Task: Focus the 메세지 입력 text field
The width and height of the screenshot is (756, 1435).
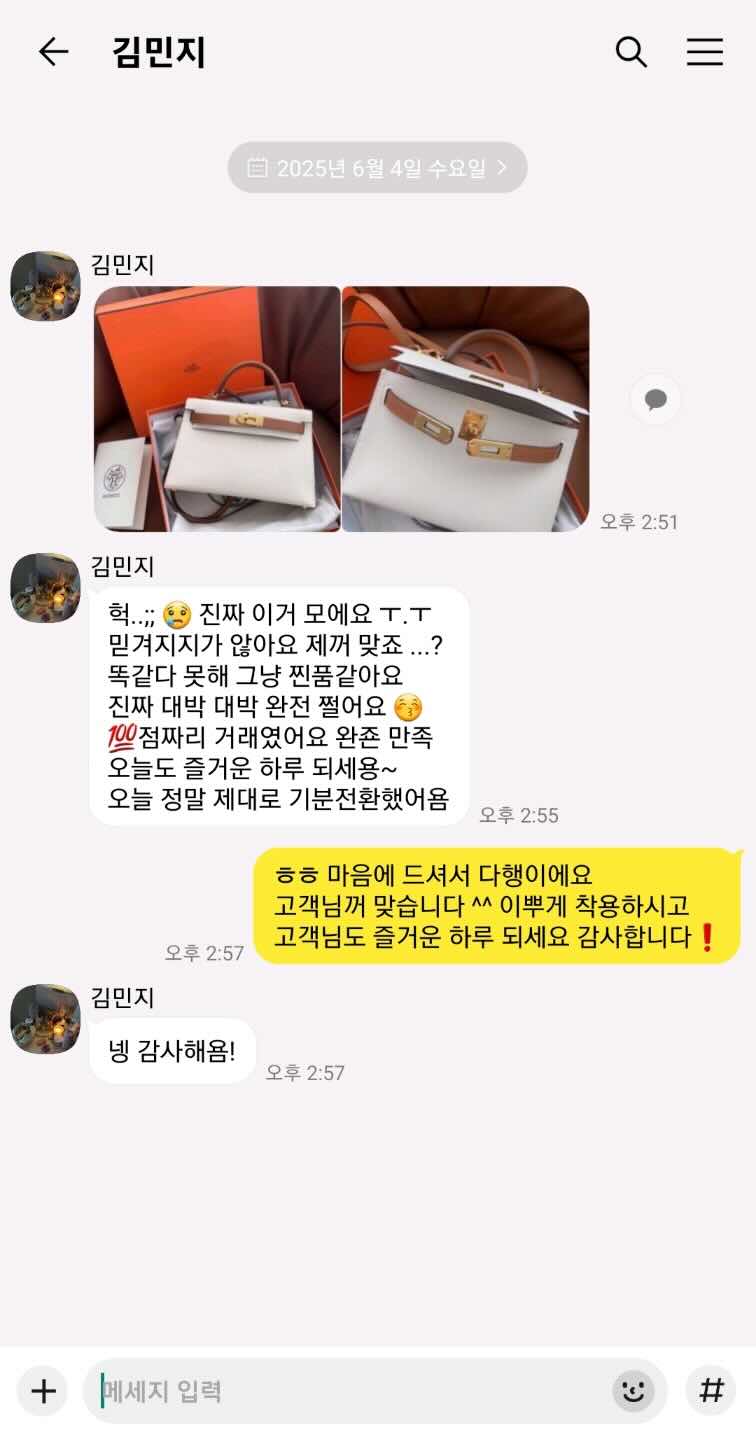Action: tap(350, 1390)
